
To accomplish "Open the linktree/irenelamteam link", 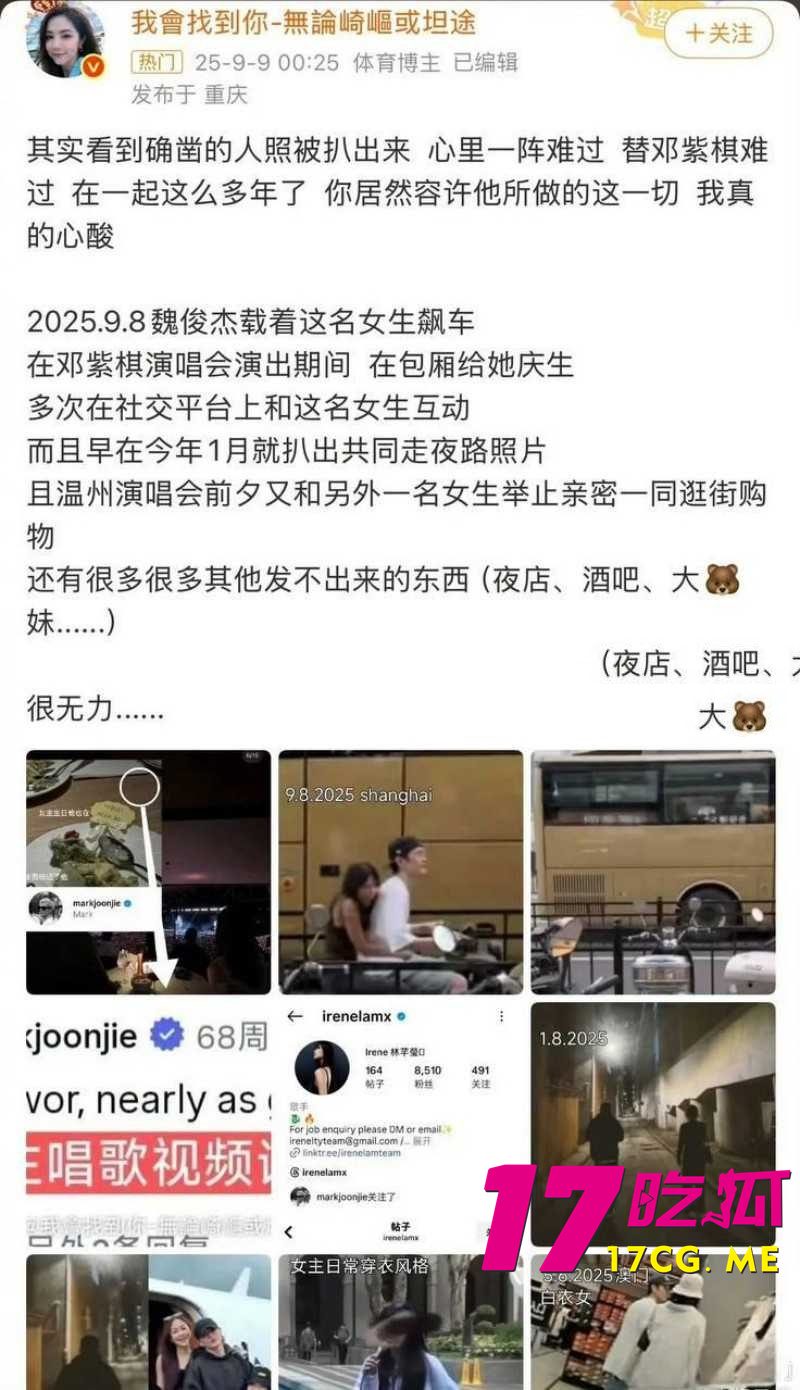I will pos(353,1153).
